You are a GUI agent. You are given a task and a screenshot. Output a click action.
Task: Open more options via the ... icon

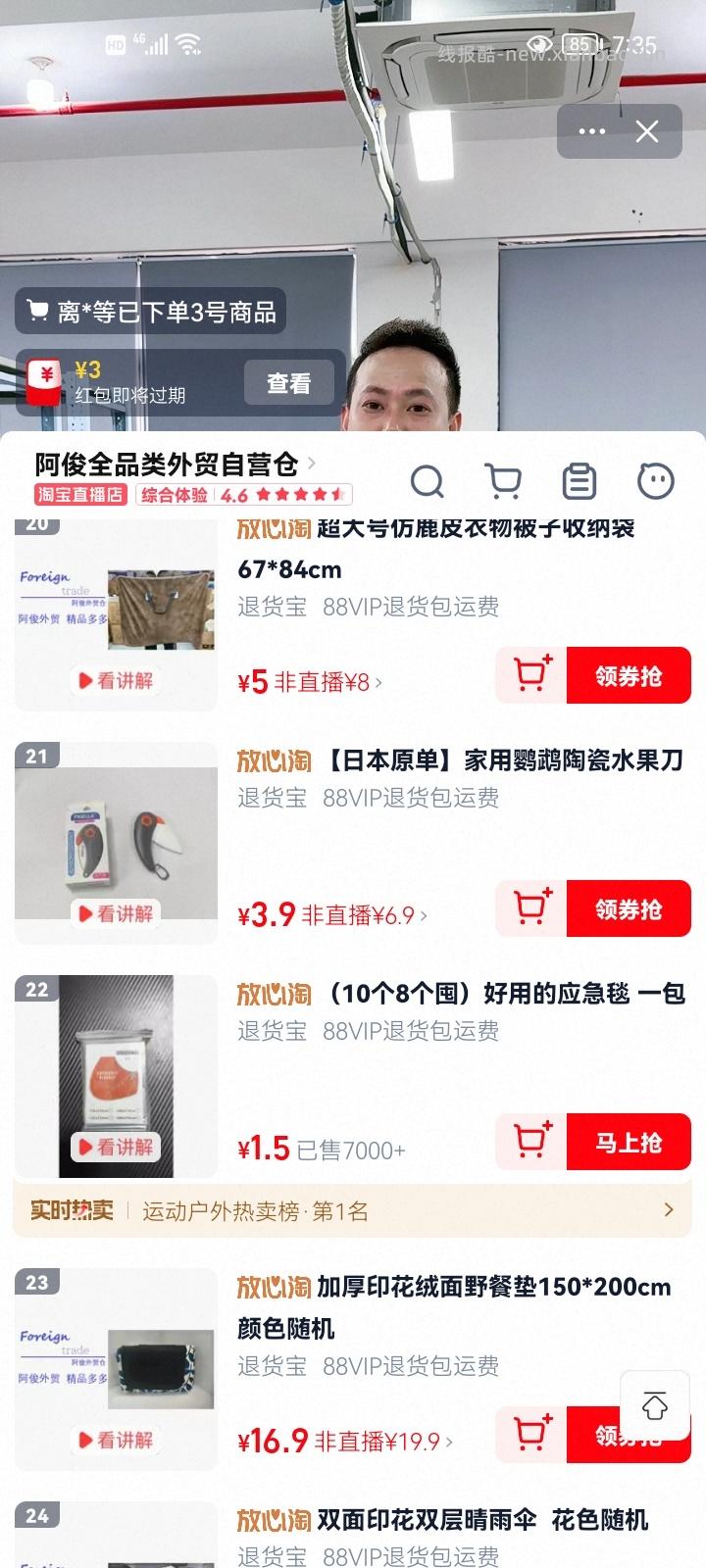(x=591, y=130)
